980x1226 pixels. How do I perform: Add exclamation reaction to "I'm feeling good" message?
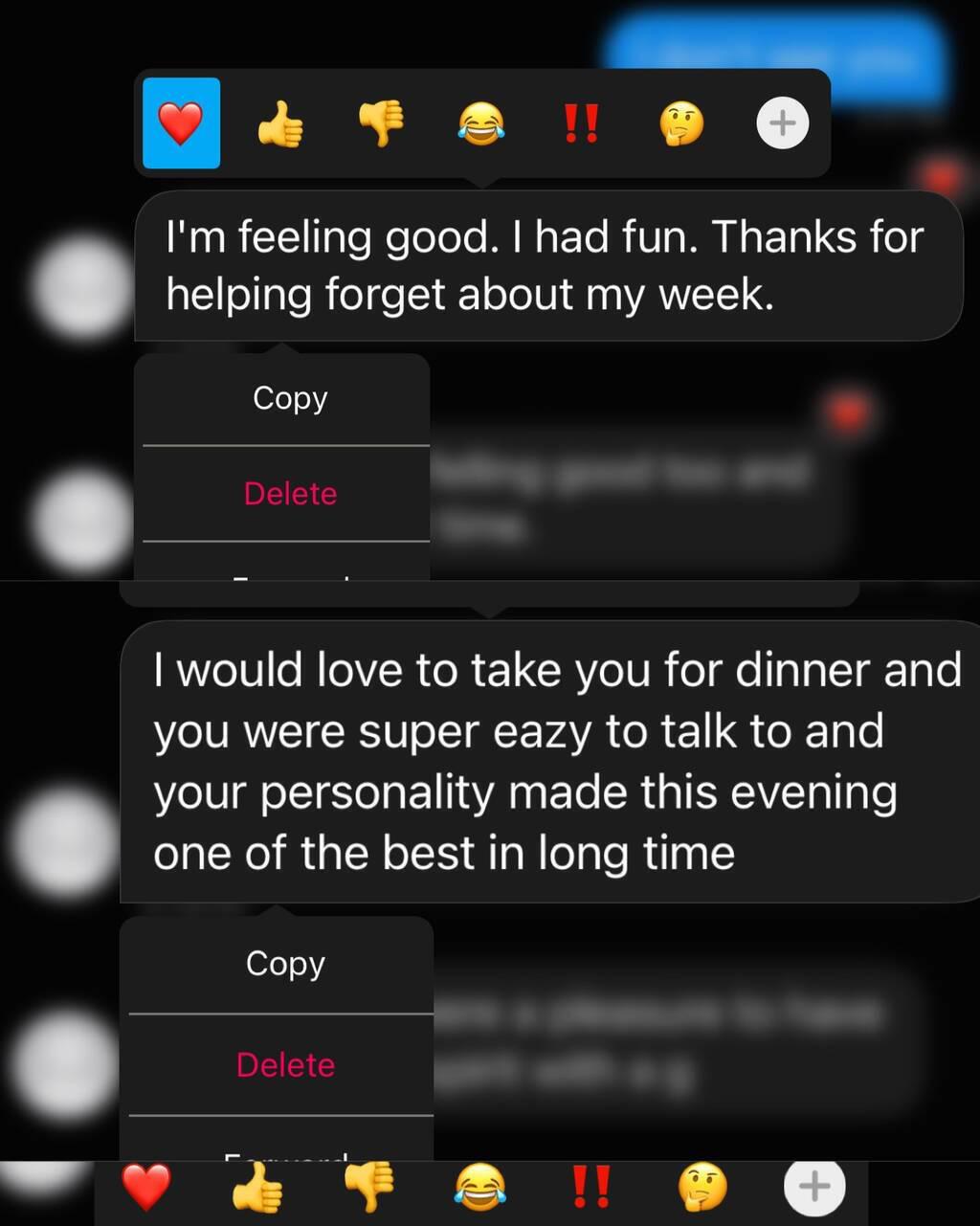(x=581, y=123)
